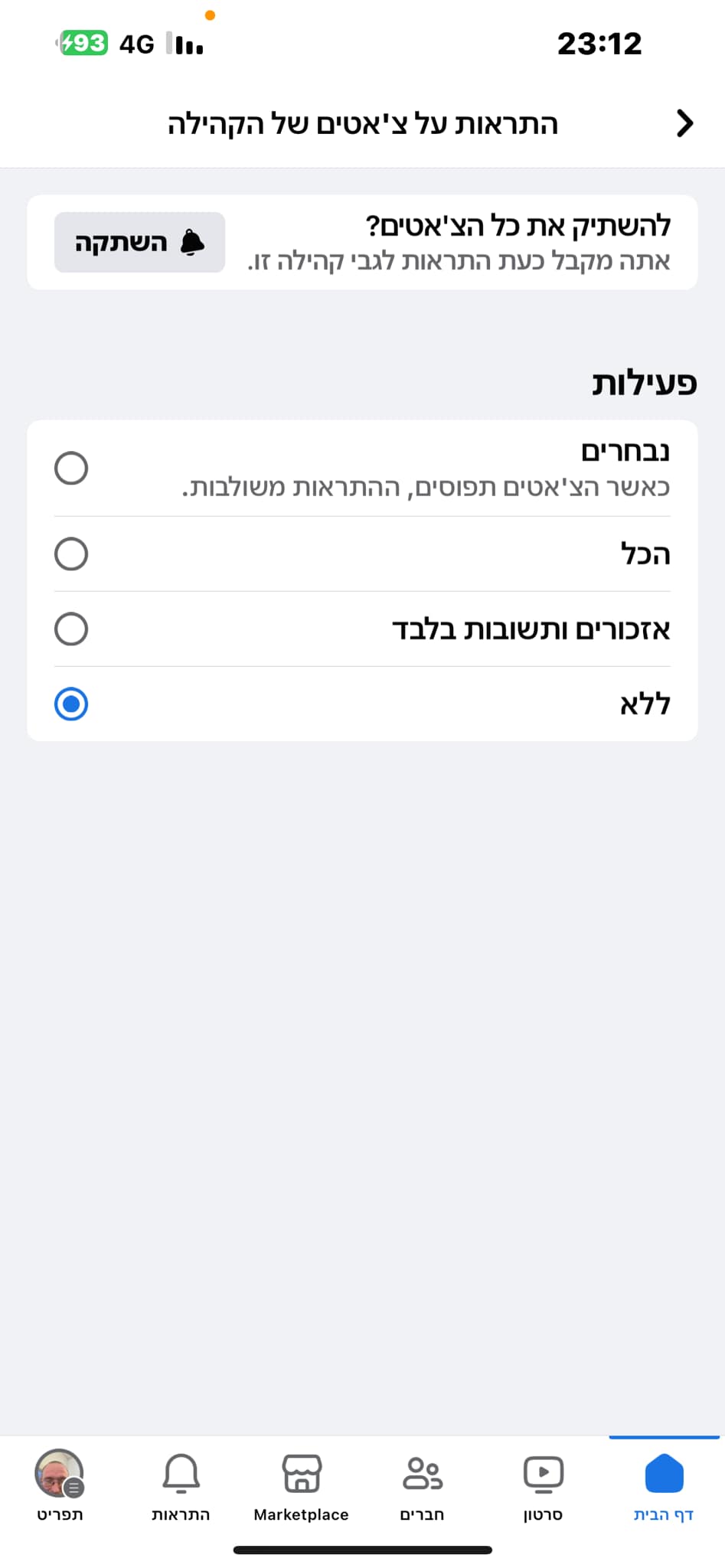
Task: Open the סרטון video tab
Action: tap(543, 1485)
